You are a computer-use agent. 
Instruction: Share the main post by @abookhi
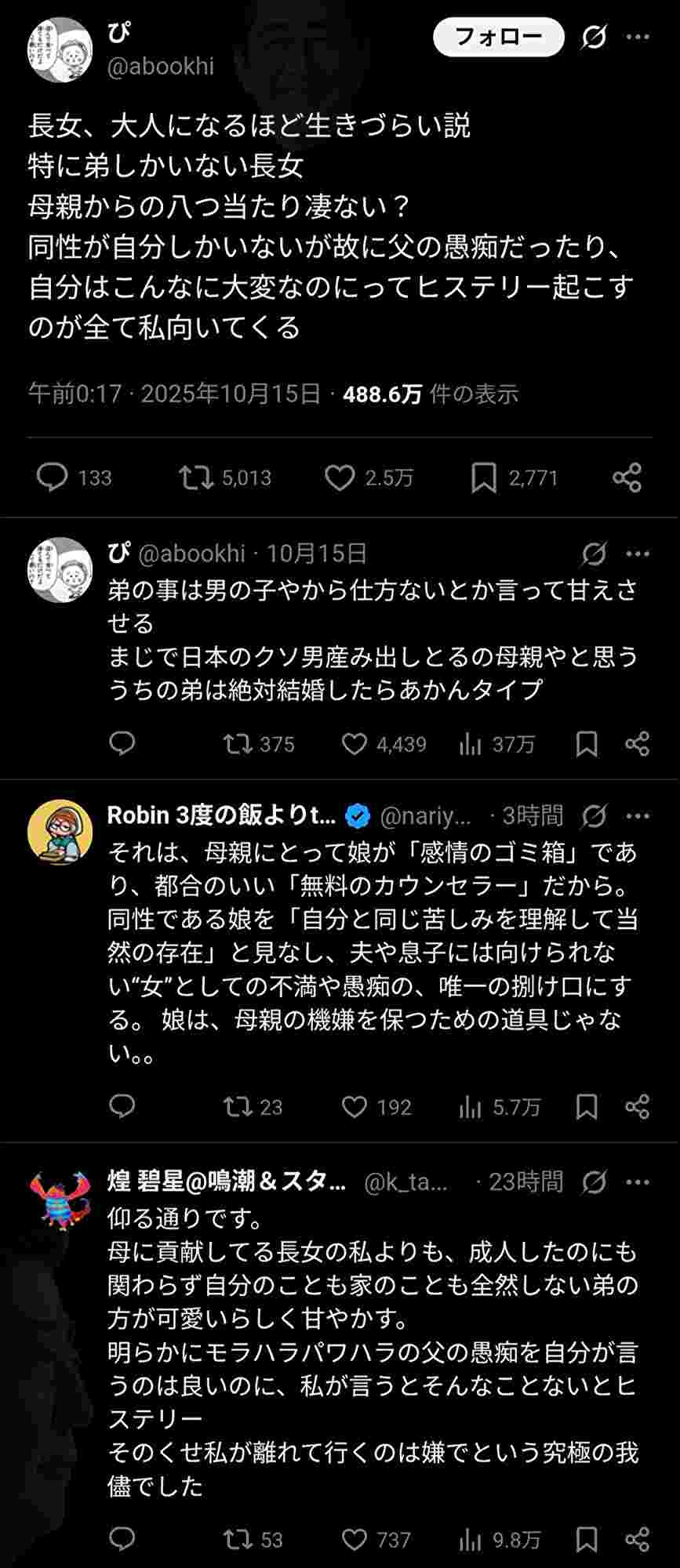tap(627, 477)
